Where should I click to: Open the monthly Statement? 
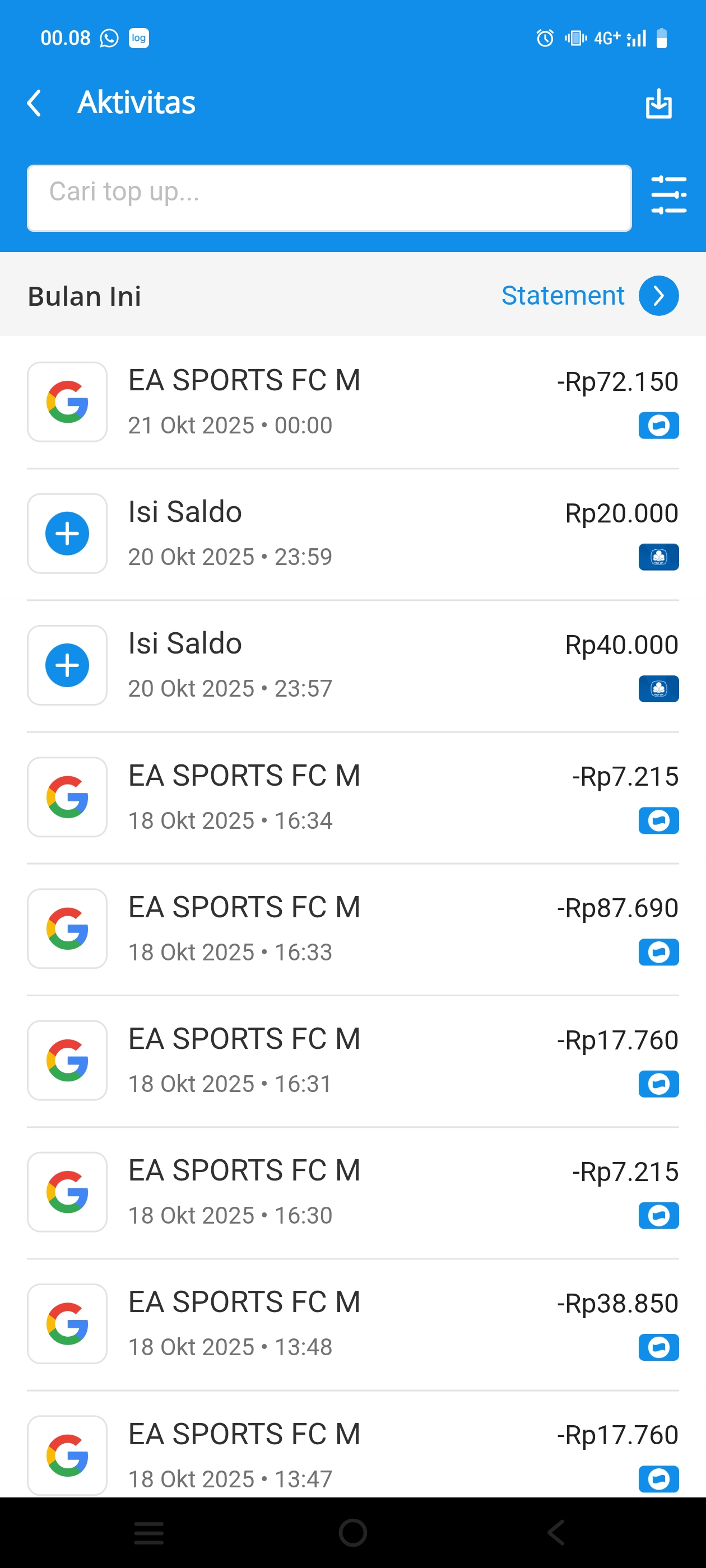coord(589,296)
